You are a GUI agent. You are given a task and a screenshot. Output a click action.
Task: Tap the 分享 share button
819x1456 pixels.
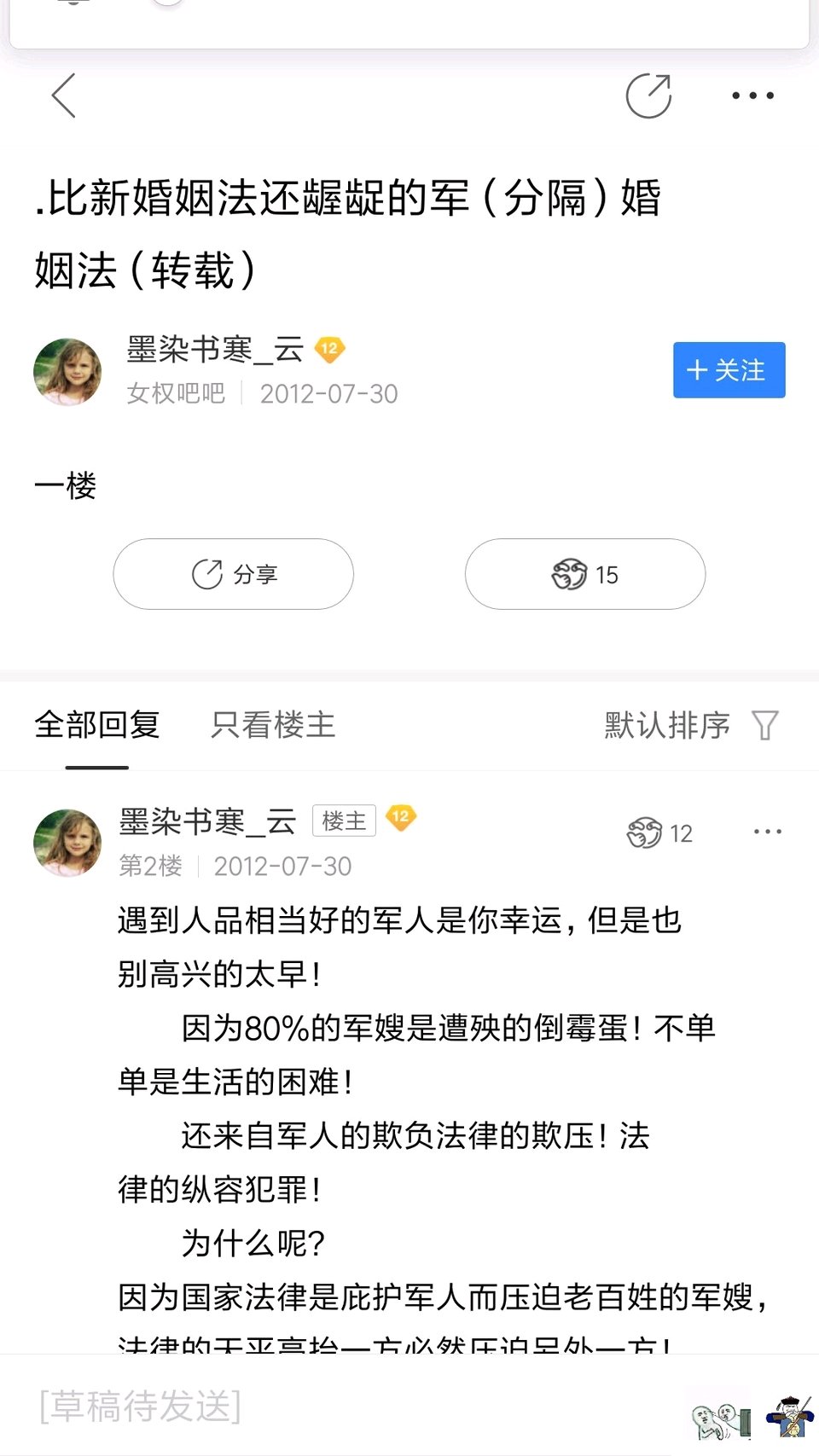point(233,574)
